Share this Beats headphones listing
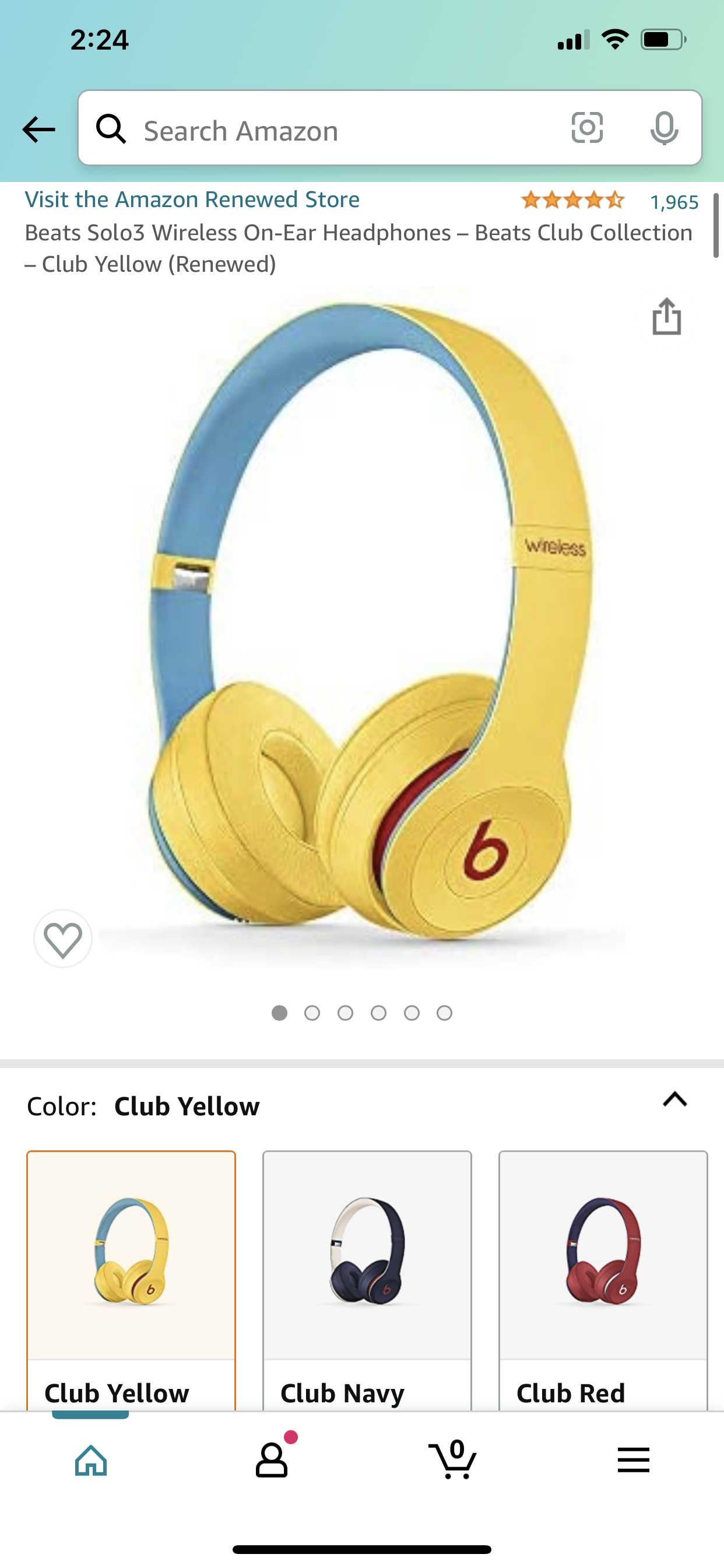Screen dimensions: 724x1568 coord(666,317)
